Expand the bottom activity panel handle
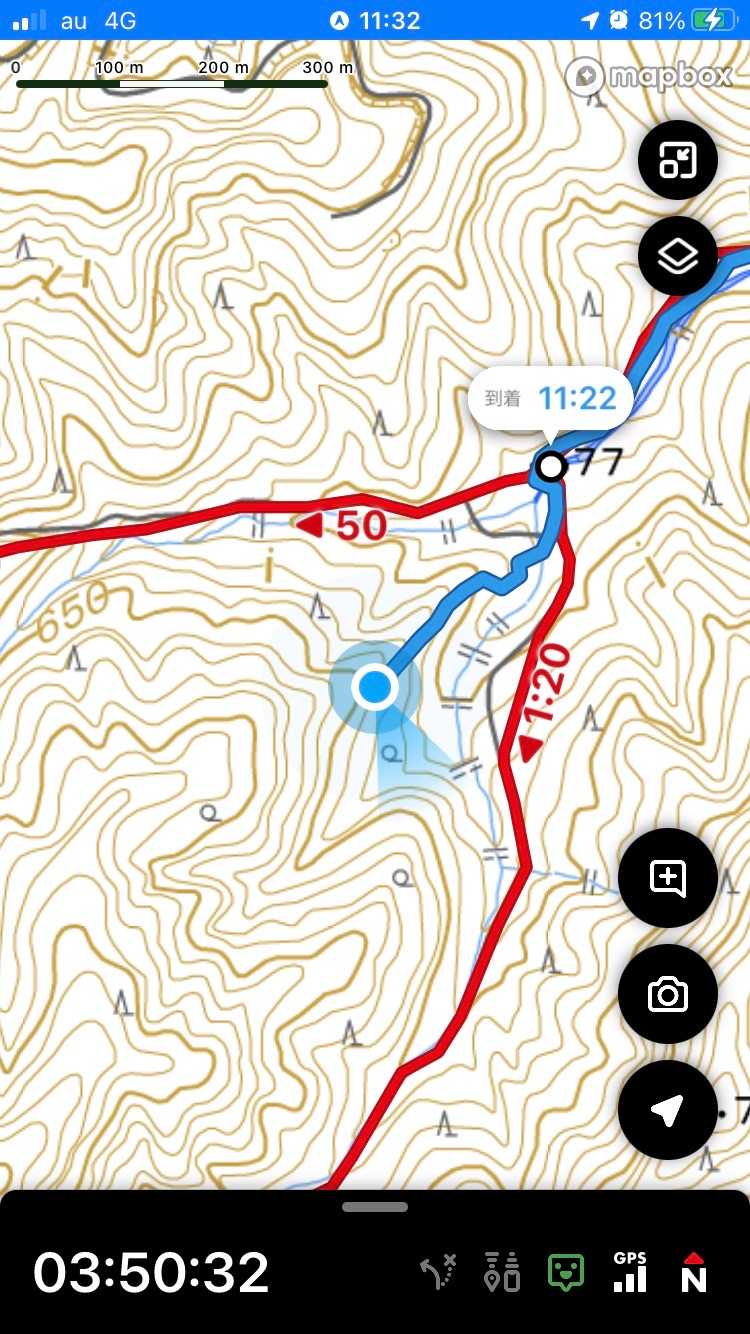750x1334 pixels. tap(375, 1207)
